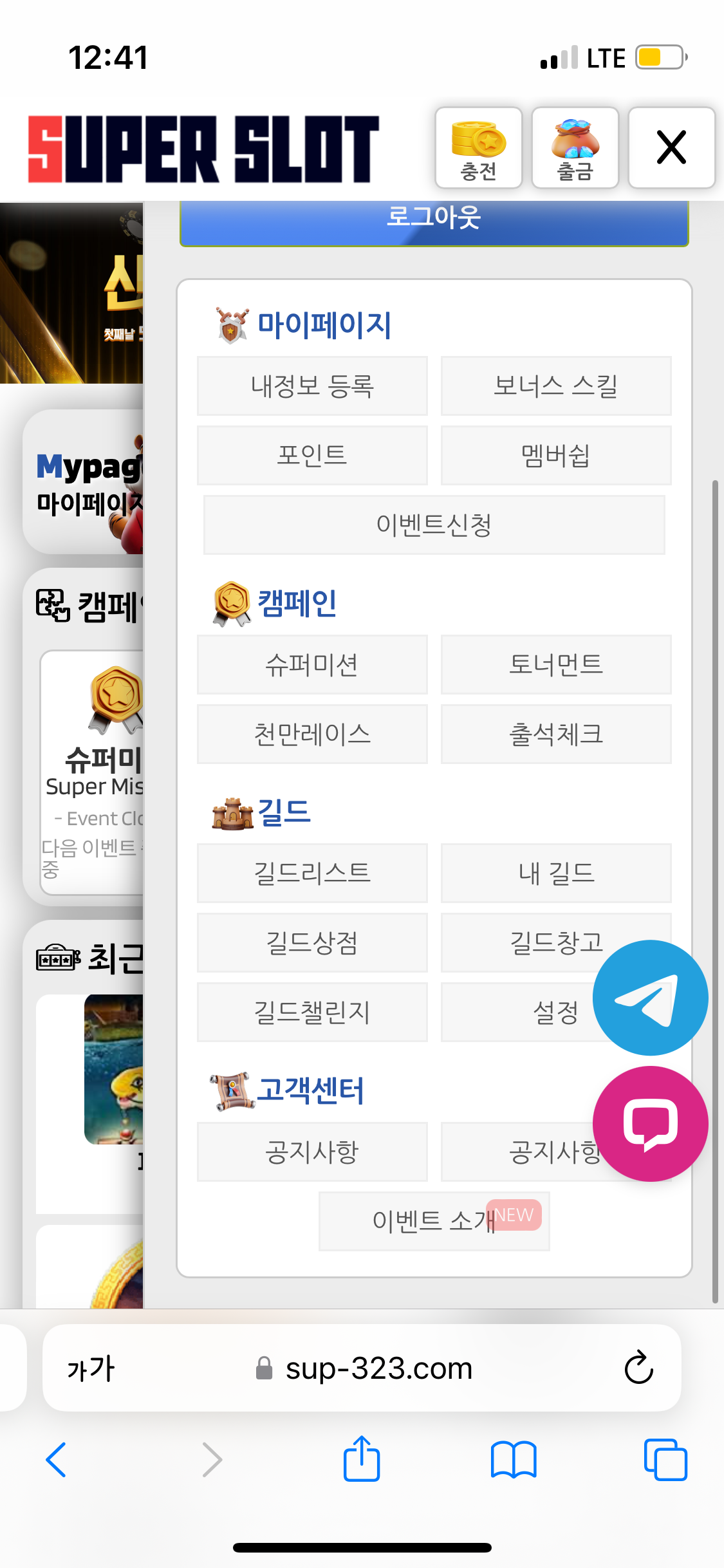Viewport: 724px width, 1568px height.
Task: Tap the 충전 (deposit) button
Action: pyautogui.click(x=478, y=148)
